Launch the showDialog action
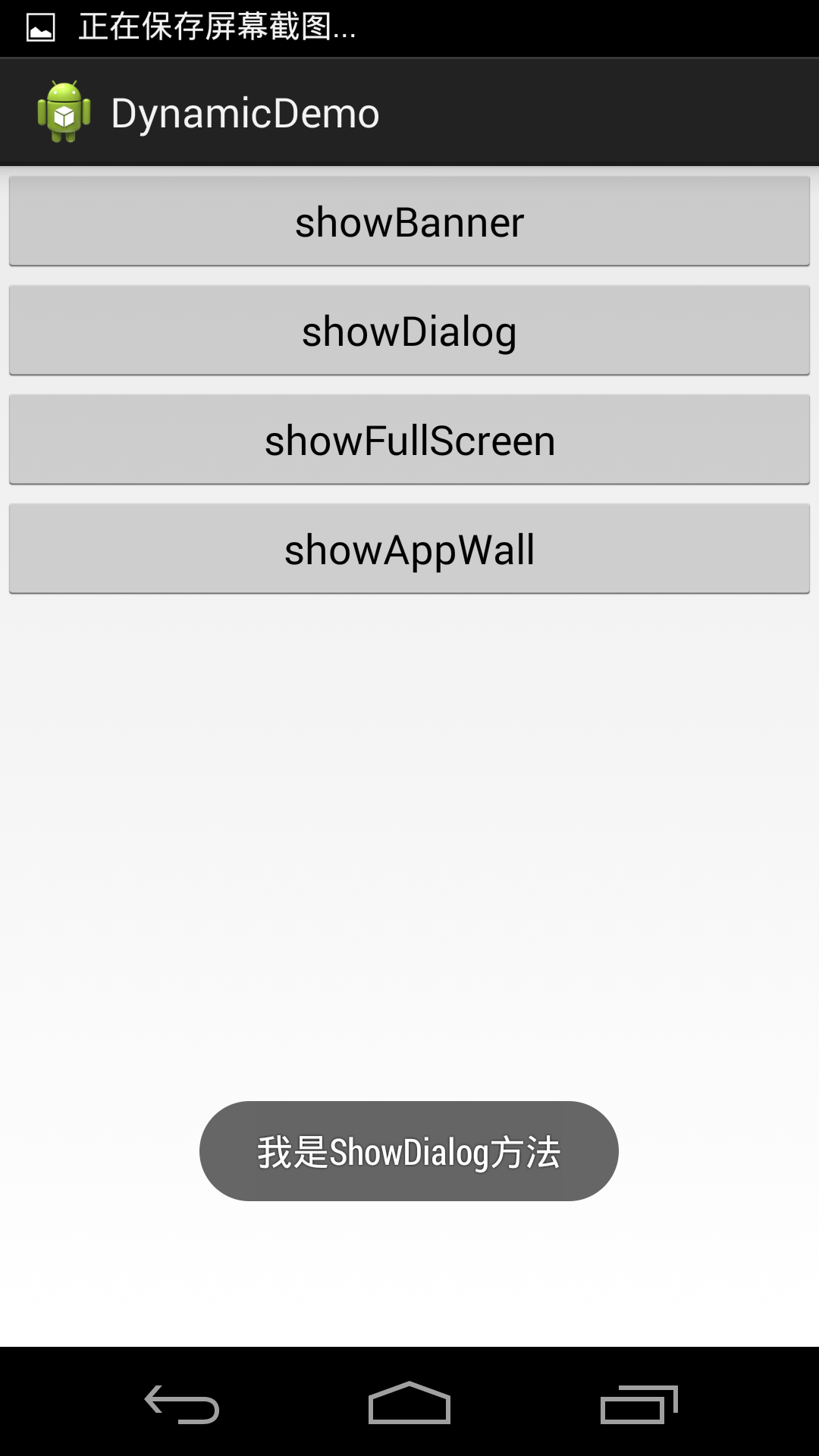Viewport: 819px width, 1456px height. pyautogui.click(x=409, y=331)
